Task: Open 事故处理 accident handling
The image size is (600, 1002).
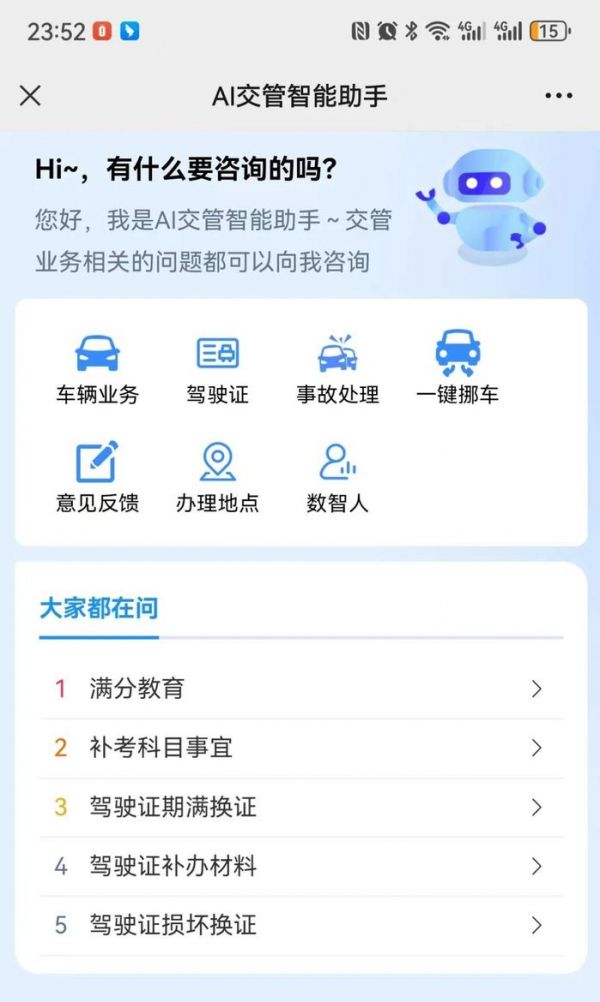Action: click(x=337, y=368)
